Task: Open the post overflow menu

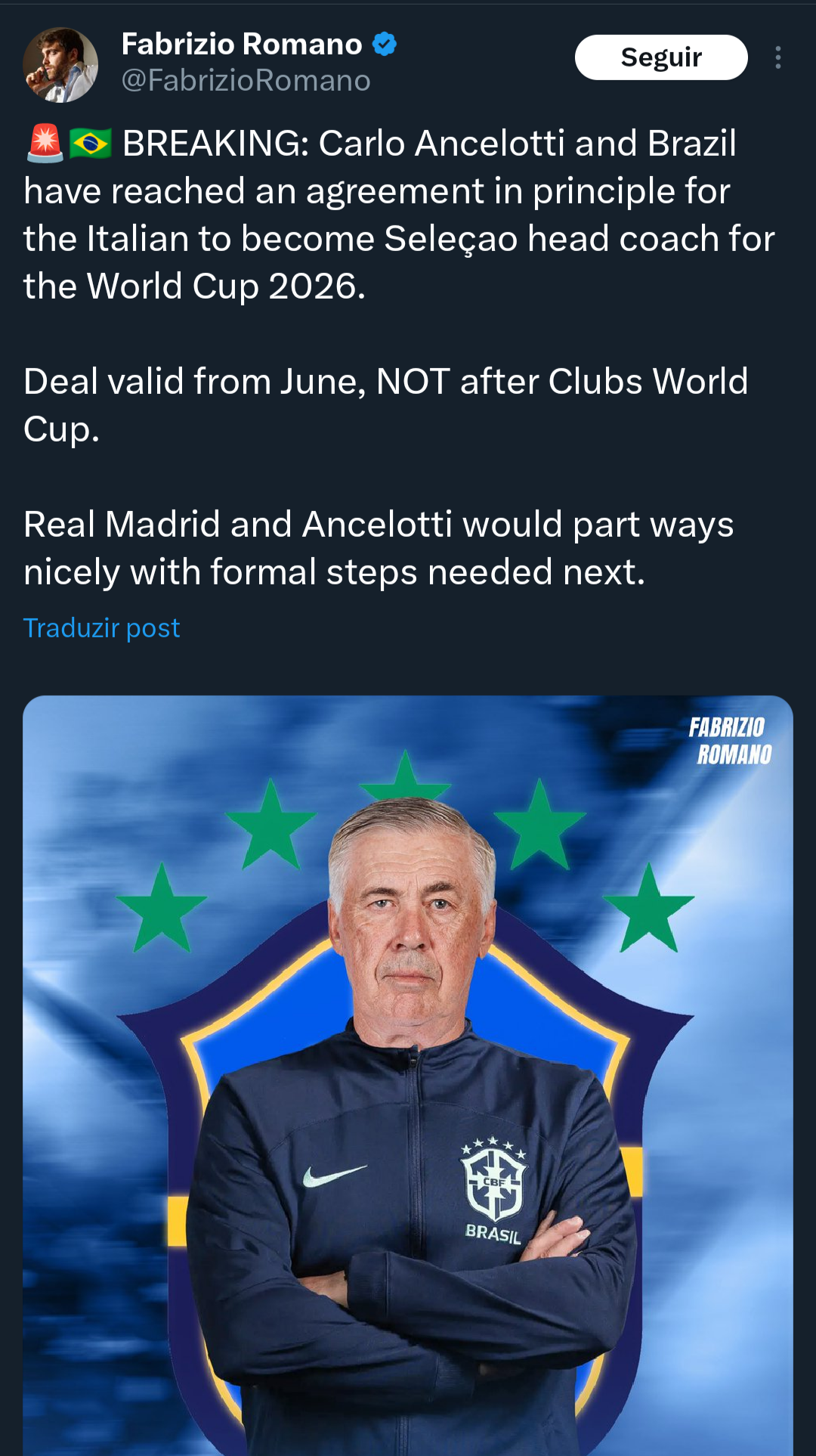Action: tap(777, 57)
